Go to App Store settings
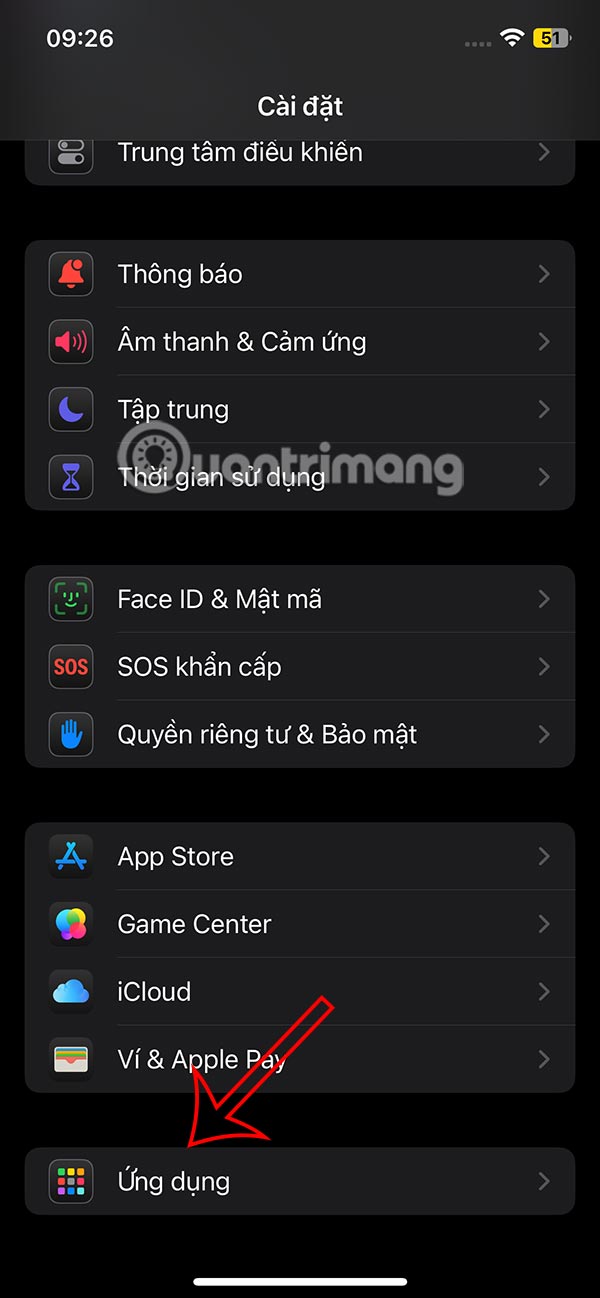Viewport: 600px width, 1298px height. click(x=300, y=856)
